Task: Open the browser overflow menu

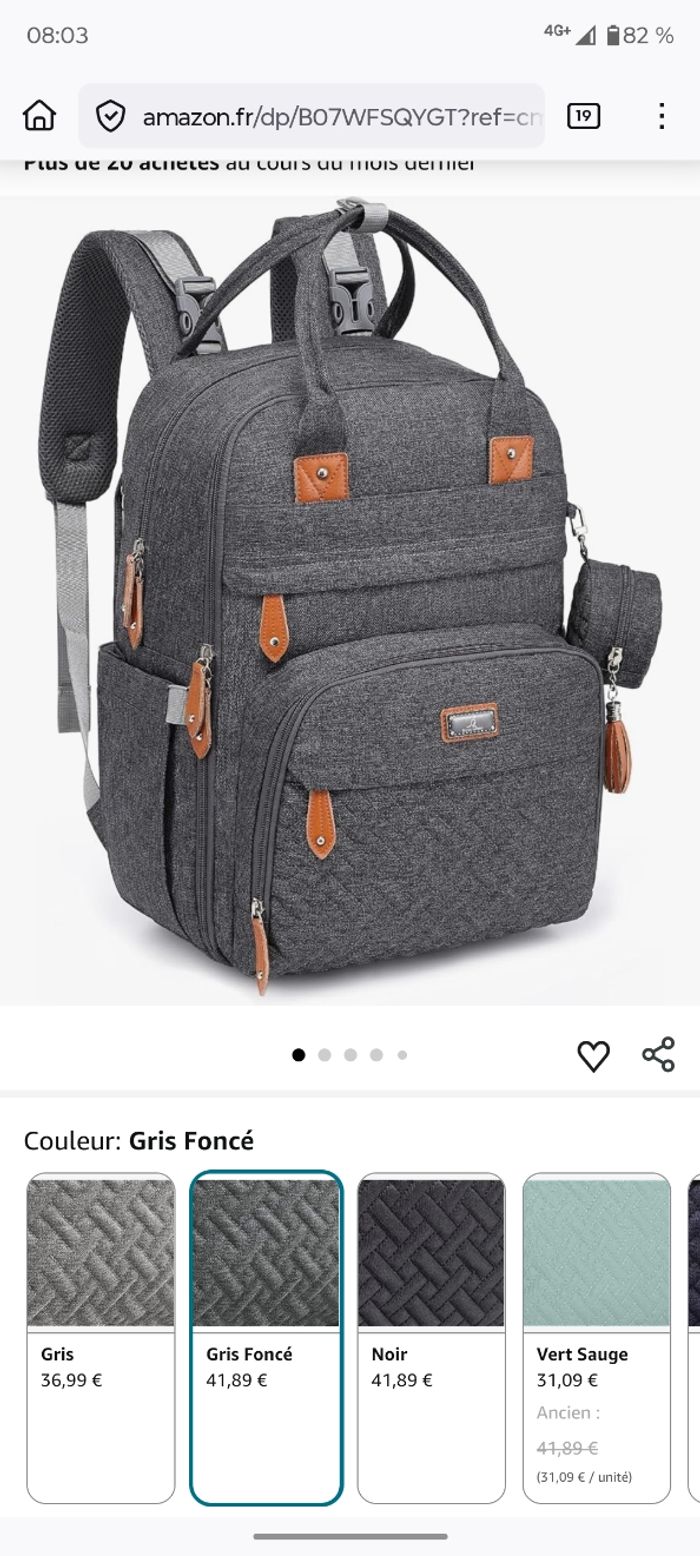Action: (661, 116)
